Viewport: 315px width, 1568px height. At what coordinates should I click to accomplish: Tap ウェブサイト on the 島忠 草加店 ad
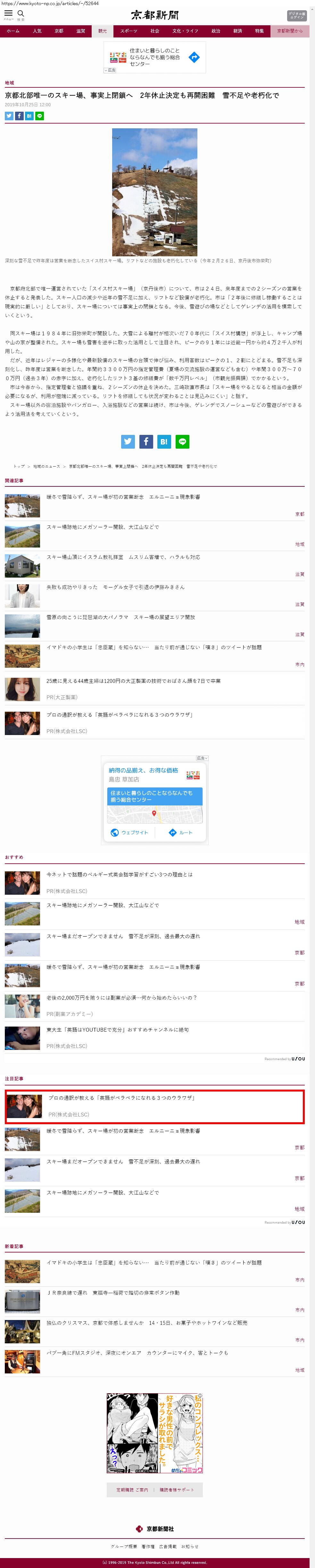pos(130,832)
